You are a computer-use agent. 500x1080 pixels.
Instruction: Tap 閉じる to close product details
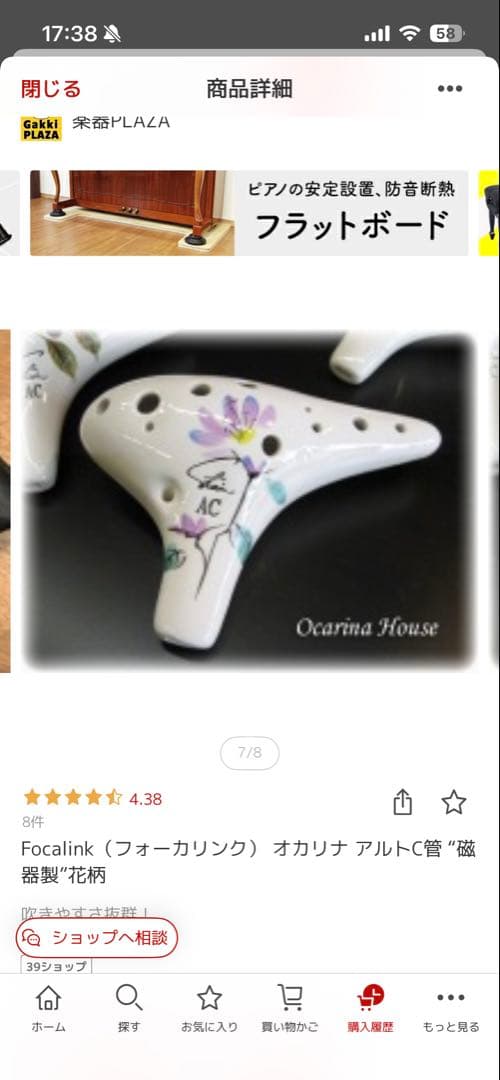click(51, 88)
